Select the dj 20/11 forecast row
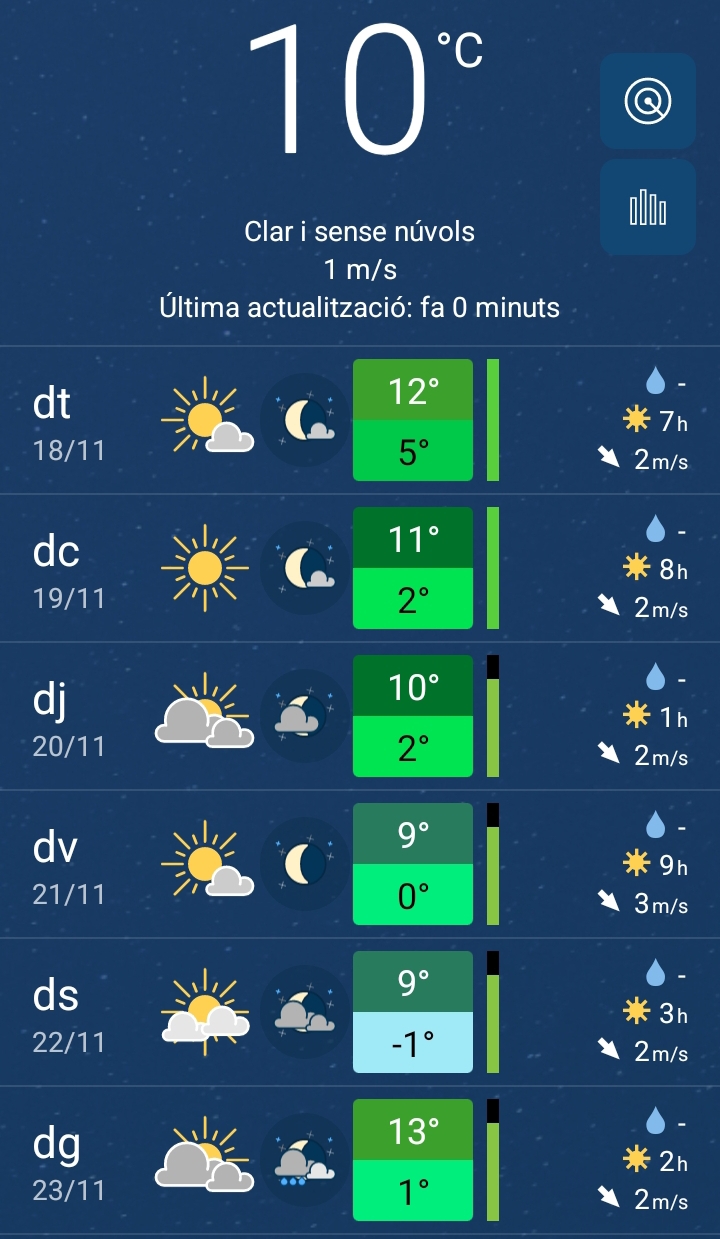The width and height of the screenshot is (720, 1239). (x=360, y=716)
